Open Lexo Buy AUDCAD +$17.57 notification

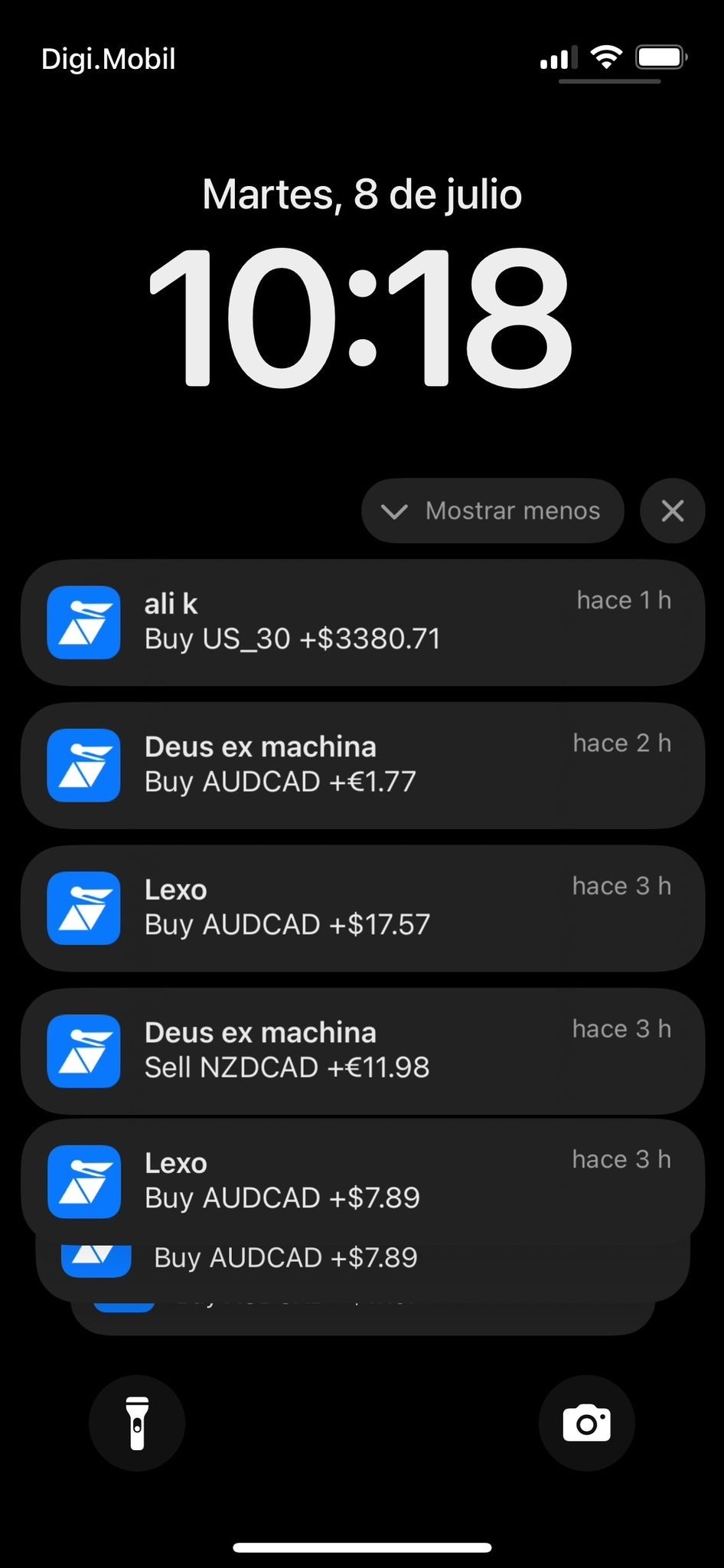362,908
